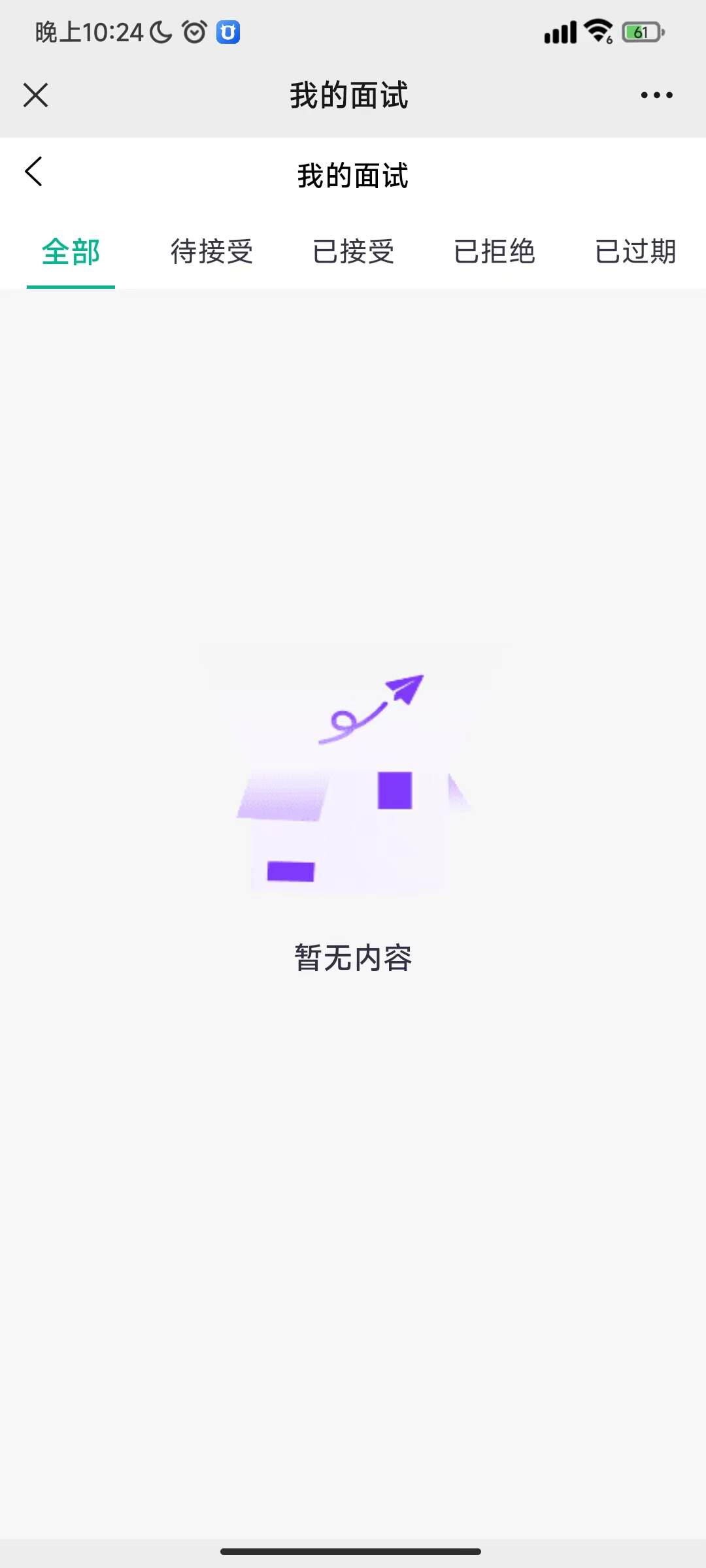Switch to the 待接受 tab
Image resolution: width=706 pixels, height=1568 pixels.
tap(212, 252)
